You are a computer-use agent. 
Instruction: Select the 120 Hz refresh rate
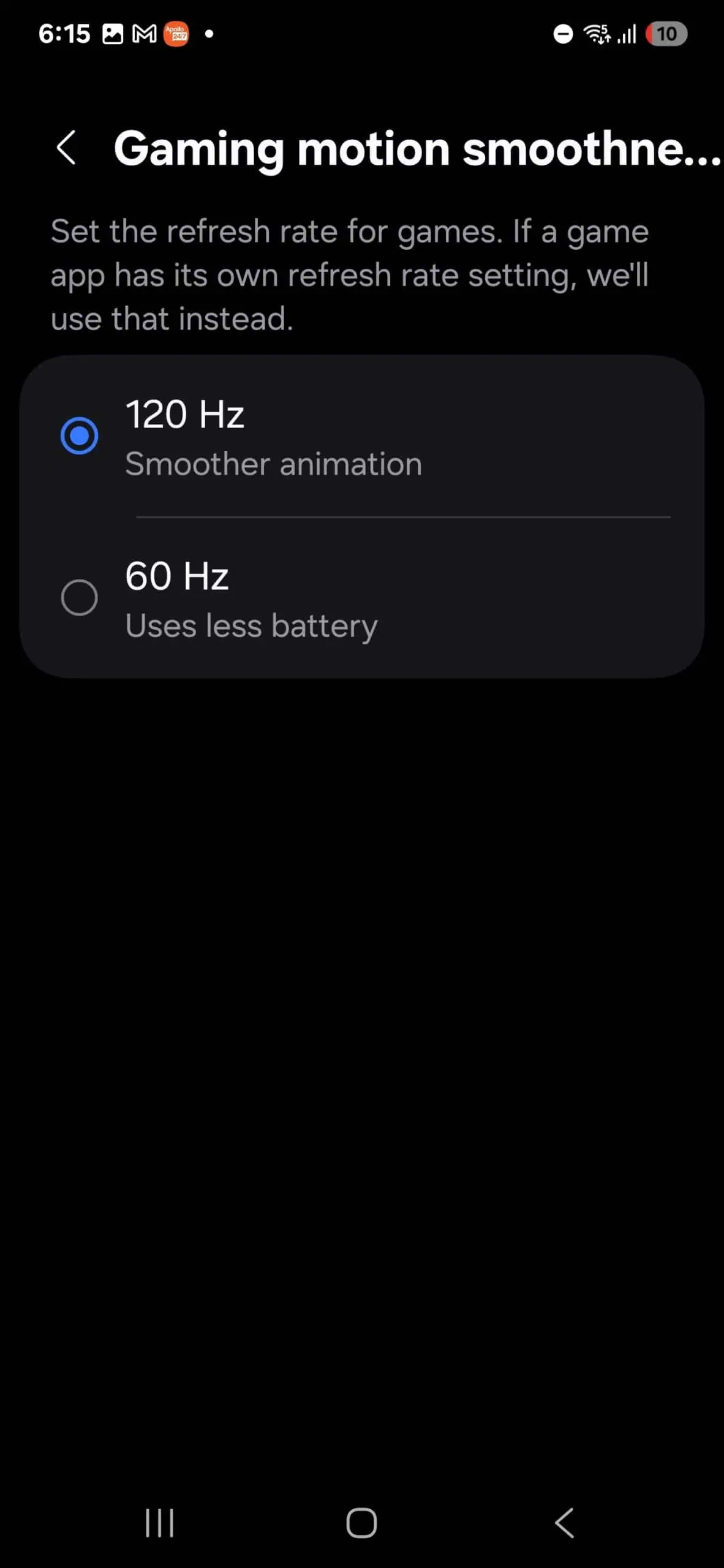coord(80,435)
